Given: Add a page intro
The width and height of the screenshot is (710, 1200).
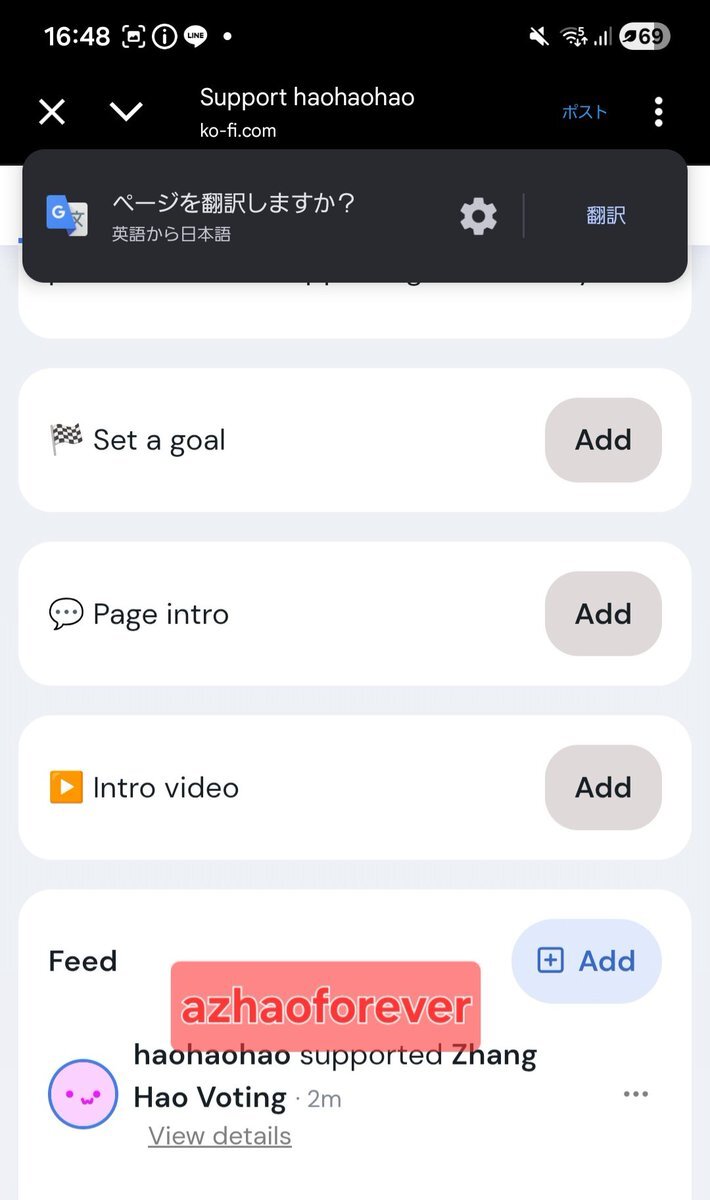Looking at the screenshot, I should [x=603, y=614].
